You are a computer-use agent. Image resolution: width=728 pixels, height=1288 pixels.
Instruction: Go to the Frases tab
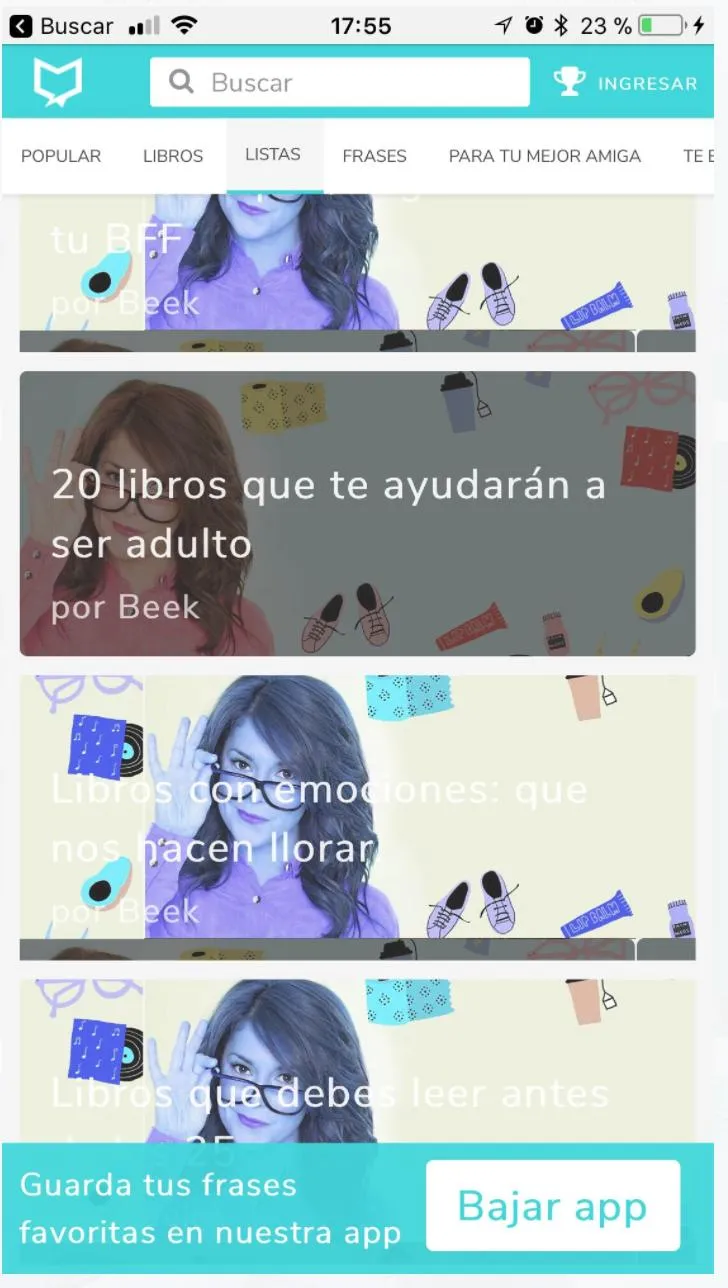[x=374, y=156]
